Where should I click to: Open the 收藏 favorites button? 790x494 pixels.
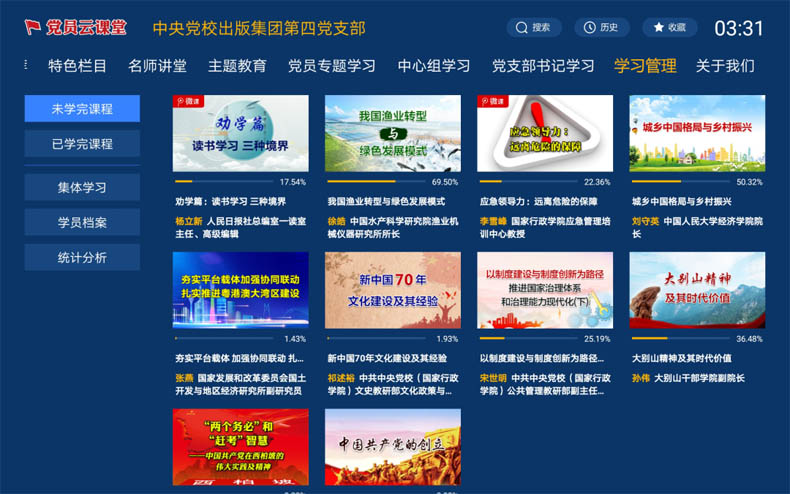pyautogui.click(x=669, y=27)
